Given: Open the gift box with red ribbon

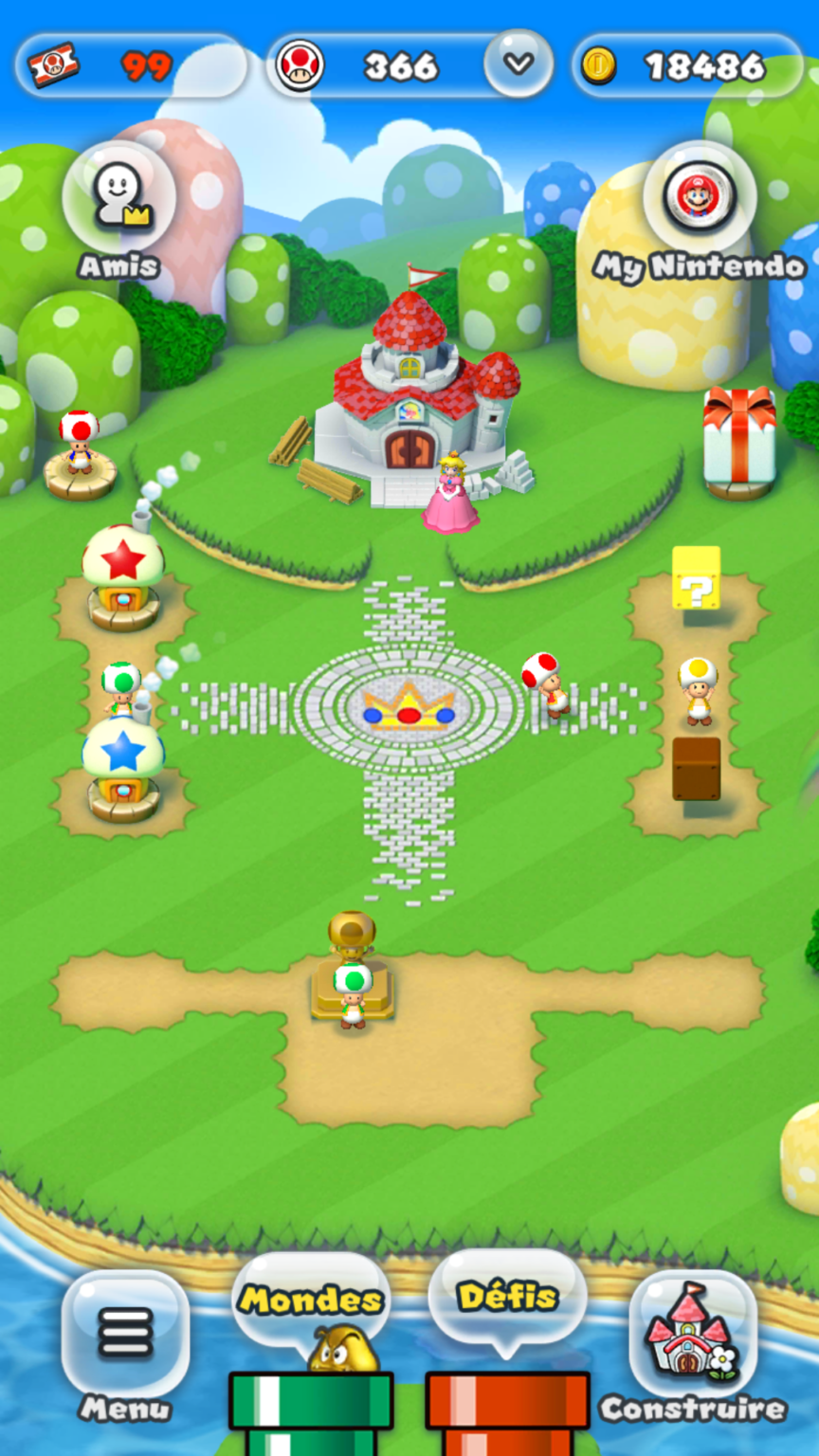Looking at the screenshot, I should point(739,437).
